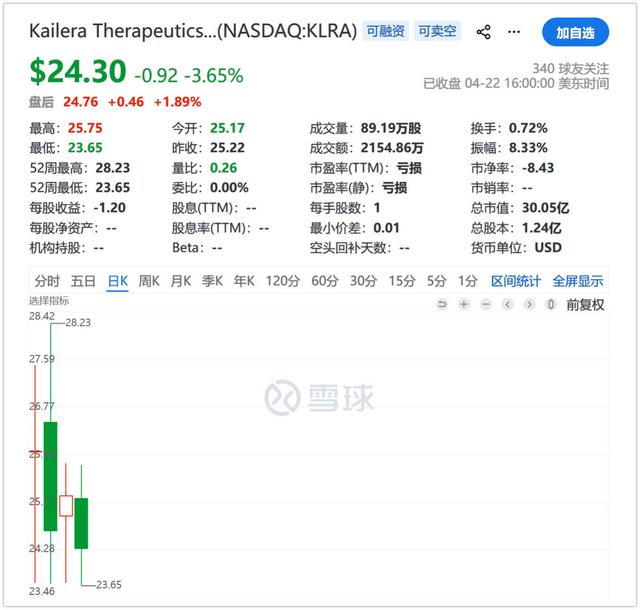Zoom in the chart with plus icon
This screenshot has width=640, height=610.
click(464, 304)
